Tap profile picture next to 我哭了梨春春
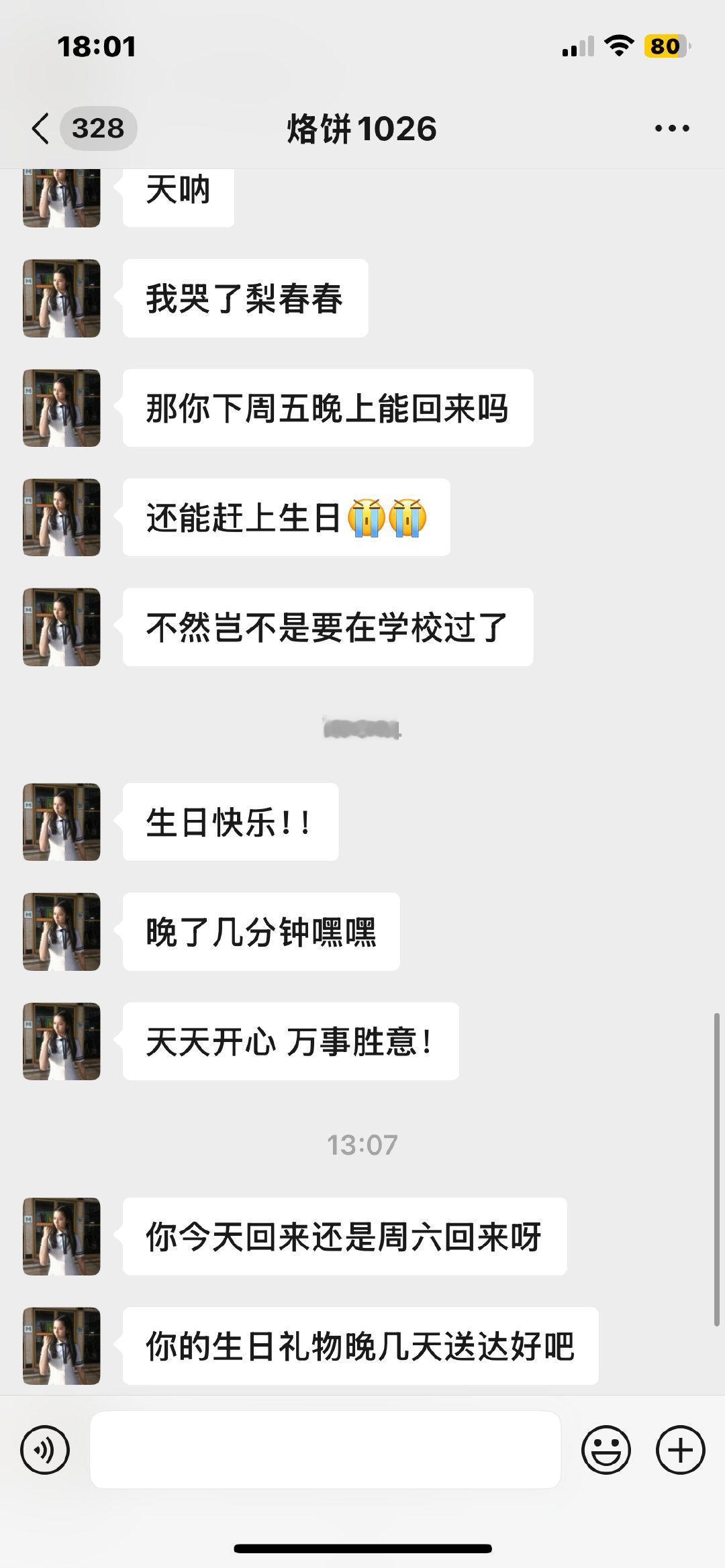Viewport: 725px width, 1568px height. tap(62, 298)
